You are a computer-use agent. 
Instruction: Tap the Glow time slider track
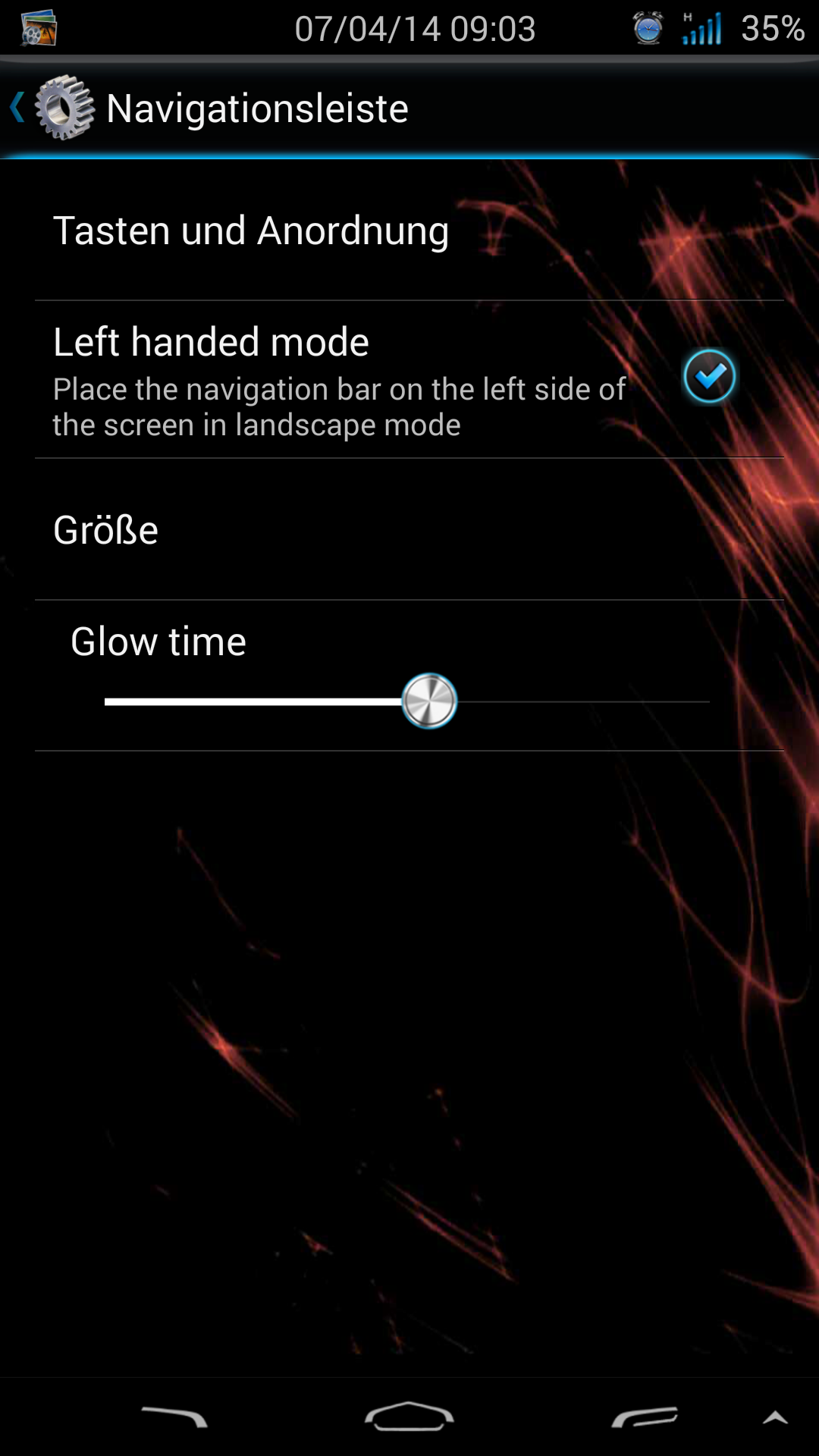(407, 701)
